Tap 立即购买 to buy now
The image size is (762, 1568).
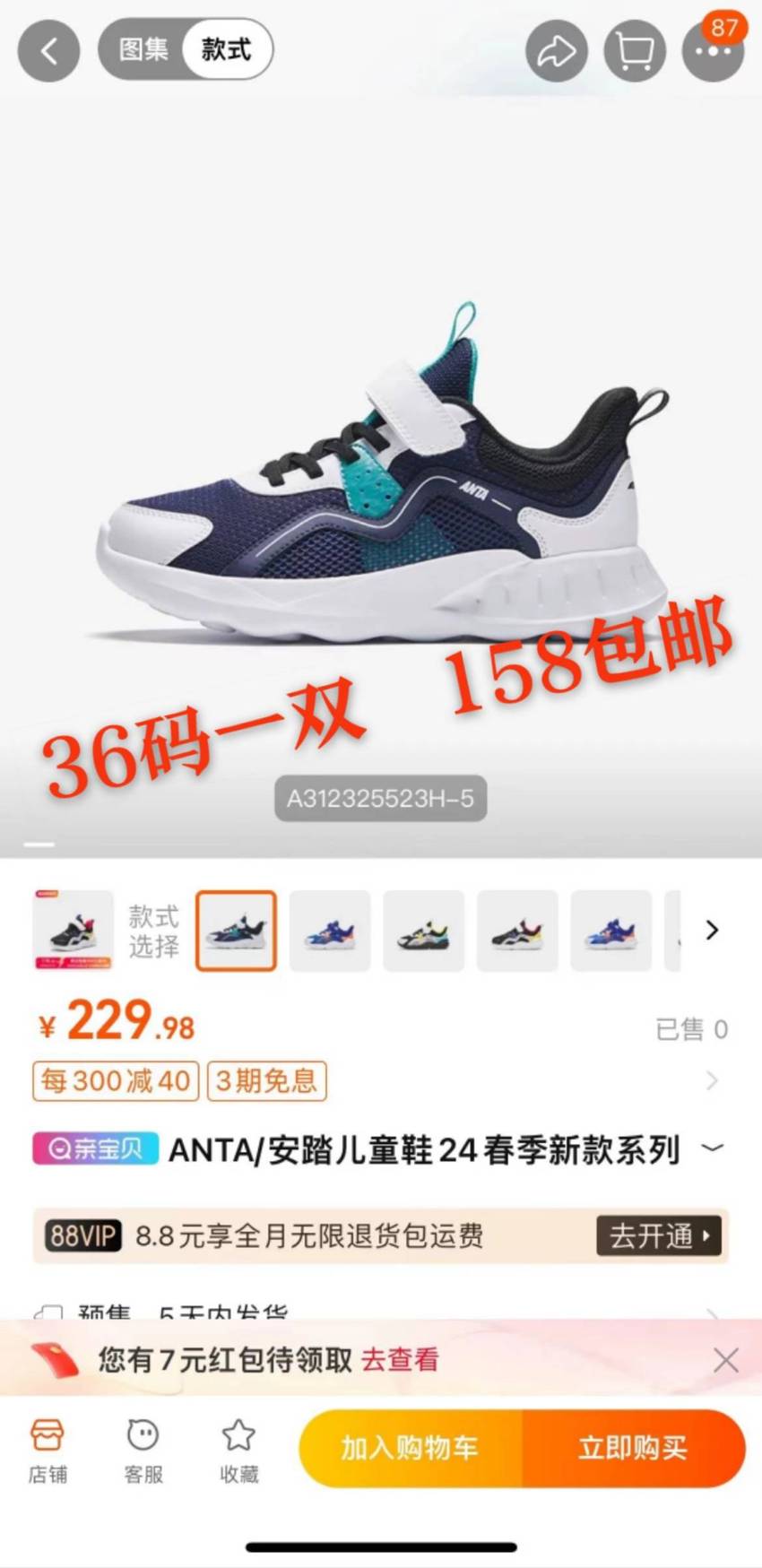pyautogui.click(x=633, y=1448)
